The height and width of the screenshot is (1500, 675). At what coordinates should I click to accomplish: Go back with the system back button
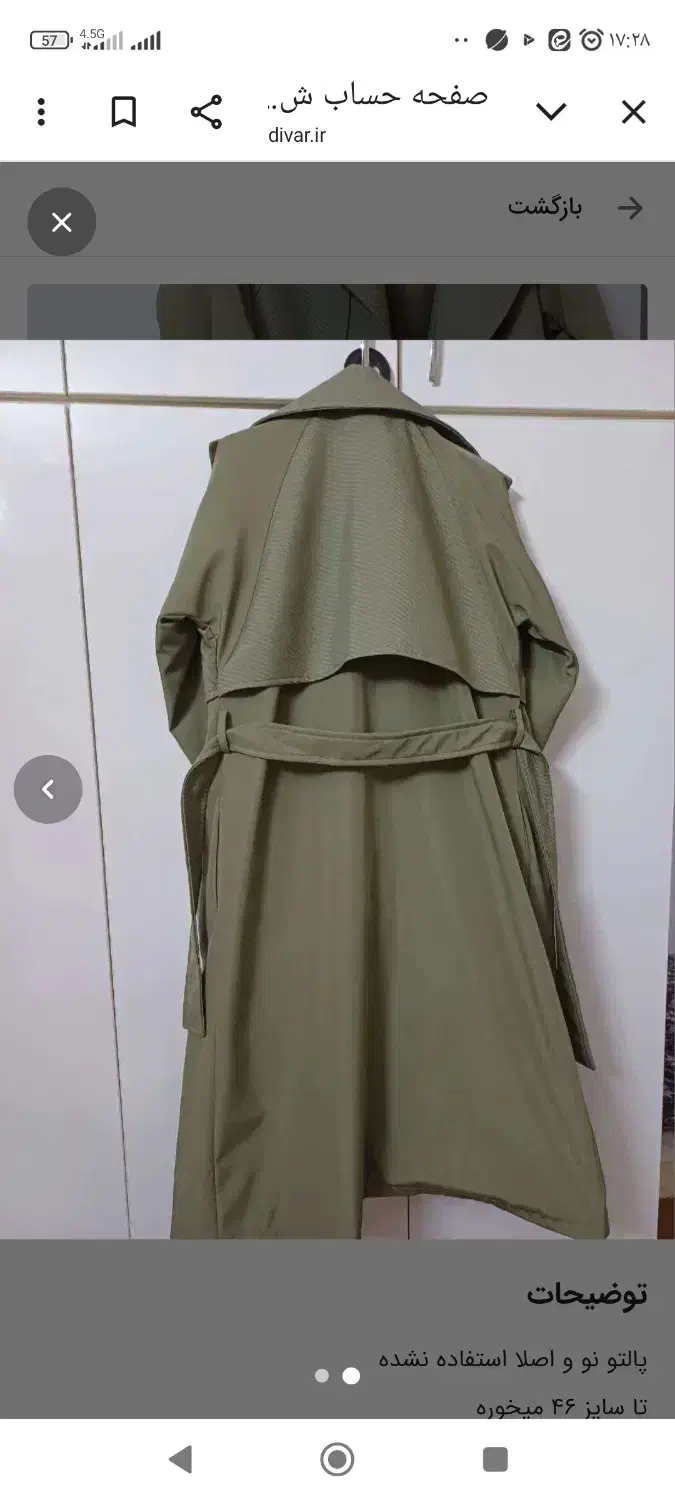(x=181, y=1459)
